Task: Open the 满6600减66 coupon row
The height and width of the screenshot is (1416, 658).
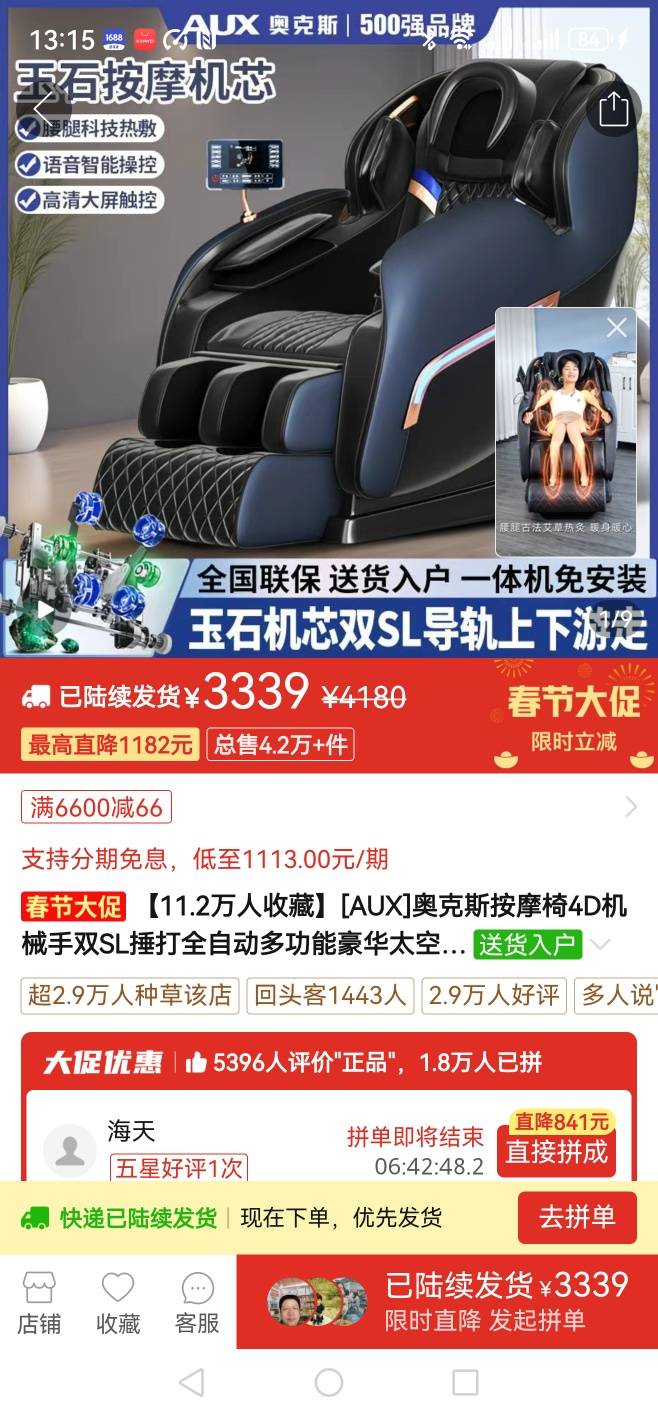Action: click(x=328, y=807)
